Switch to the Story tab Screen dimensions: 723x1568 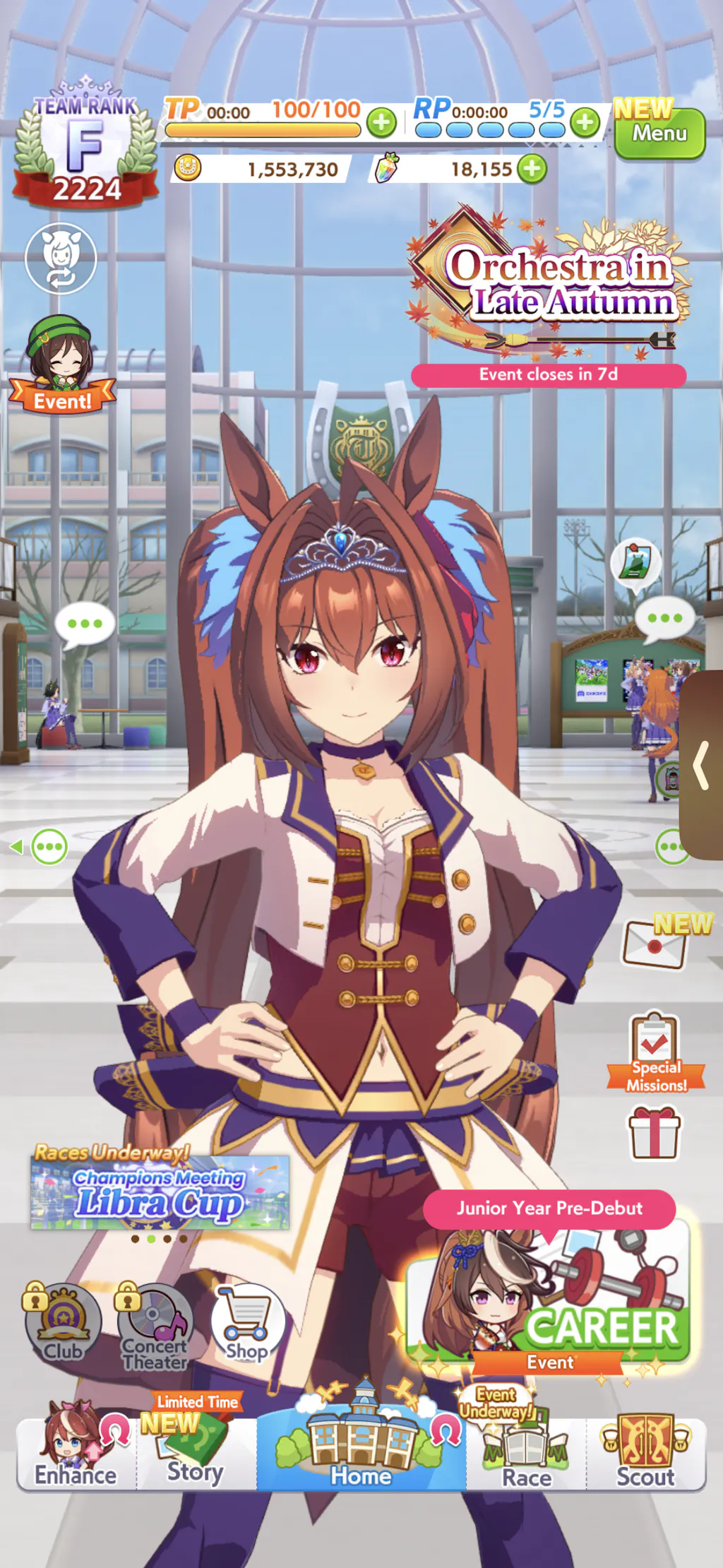[x=196, y=1454]
